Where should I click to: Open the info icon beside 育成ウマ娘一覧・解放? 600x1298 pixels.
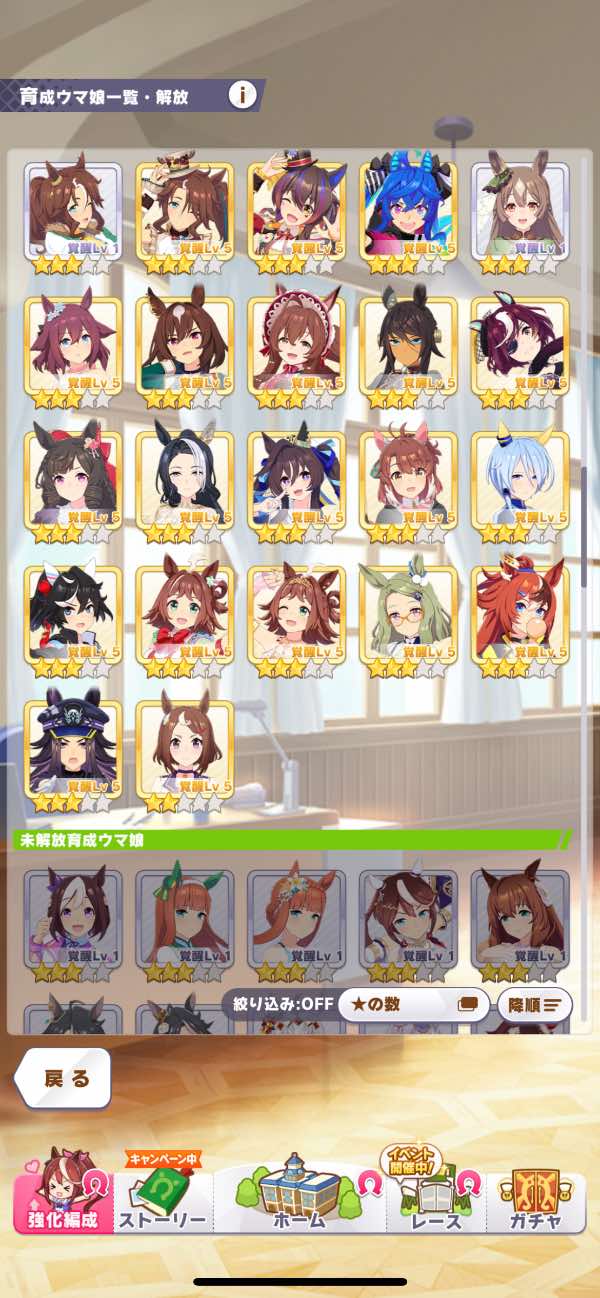click(242, 95)
